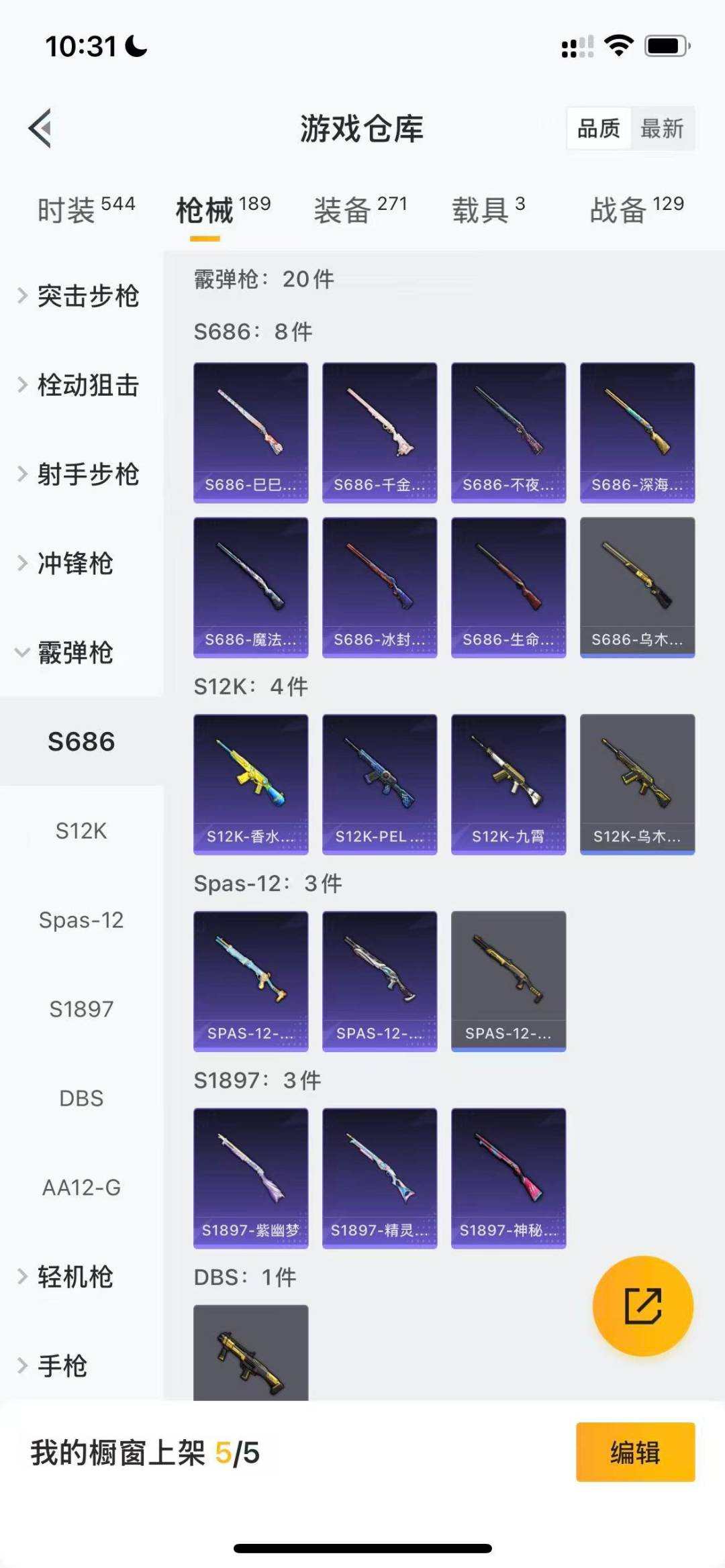Expand the 栓动狙击 category
Image resolution: width=725 pixels, height=1568 pixels.
click(x=81, y=385)
